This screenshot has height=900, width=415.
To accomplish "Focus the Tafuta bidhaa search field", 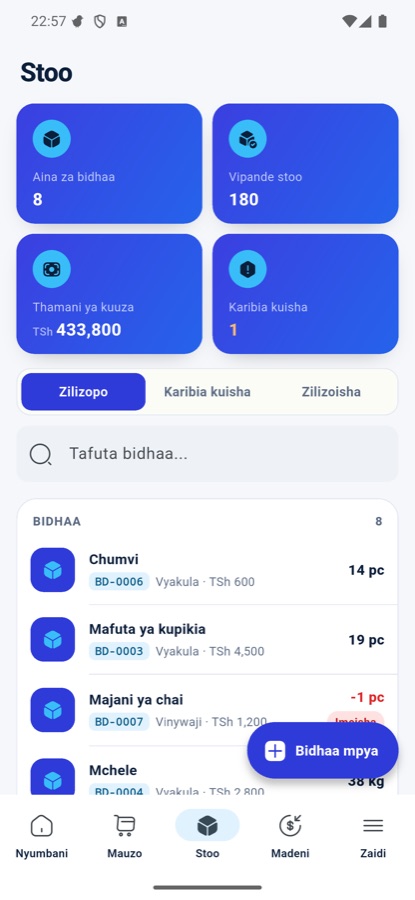I will [x=207, y=454].
